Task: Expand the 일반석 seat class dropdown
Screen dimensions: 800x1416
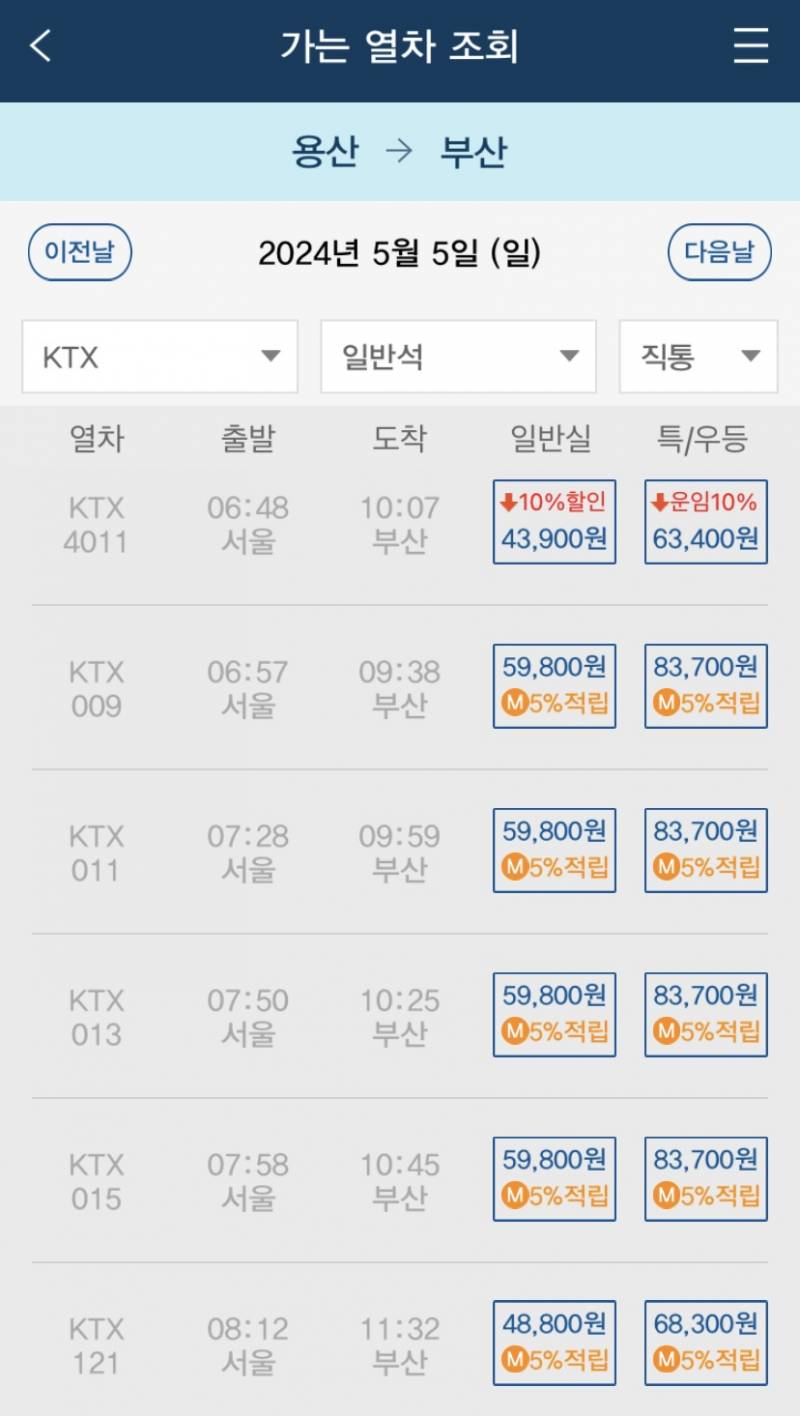Action: [x=457, y=356]
